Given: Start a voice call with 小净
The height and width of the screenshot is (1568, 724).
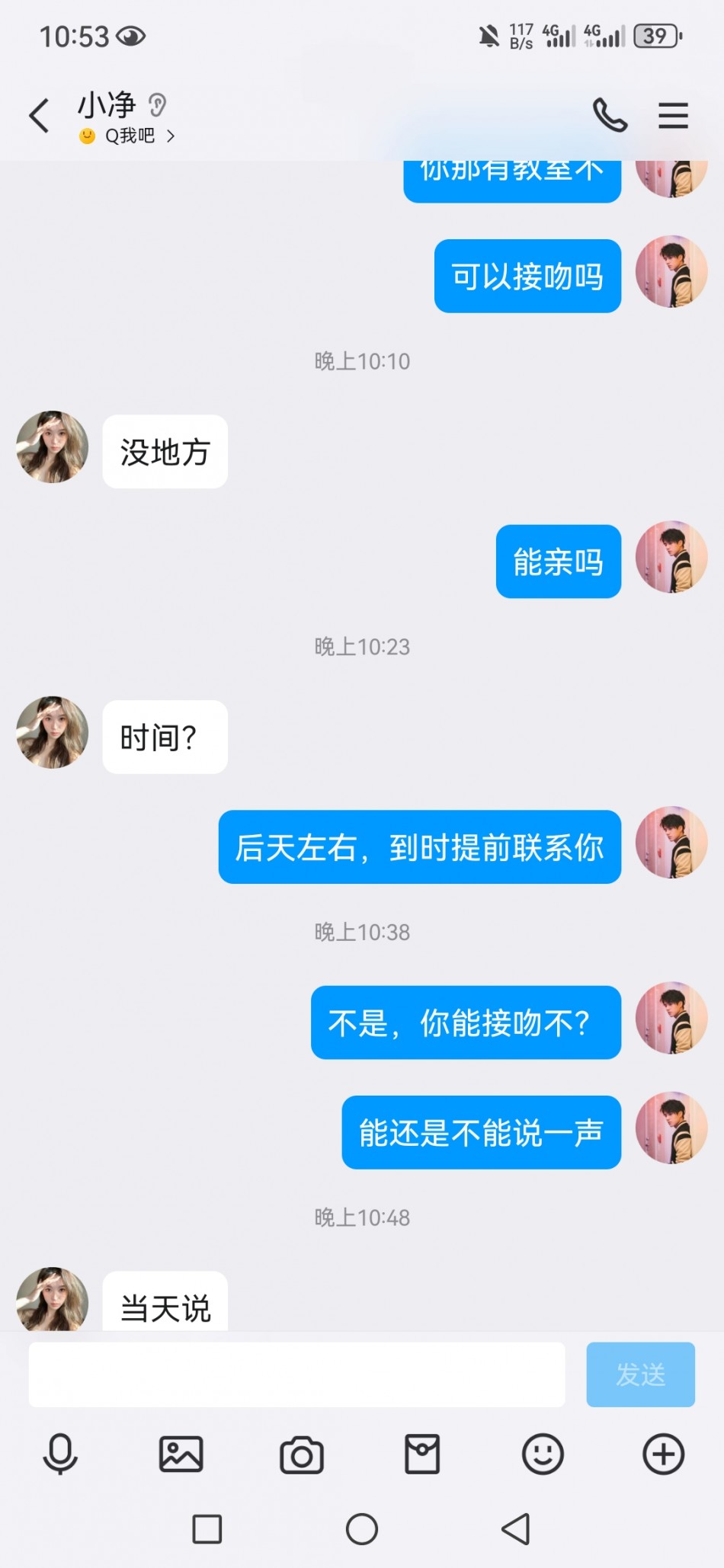Looking at the screenshot, I should (x=610, y=116).
